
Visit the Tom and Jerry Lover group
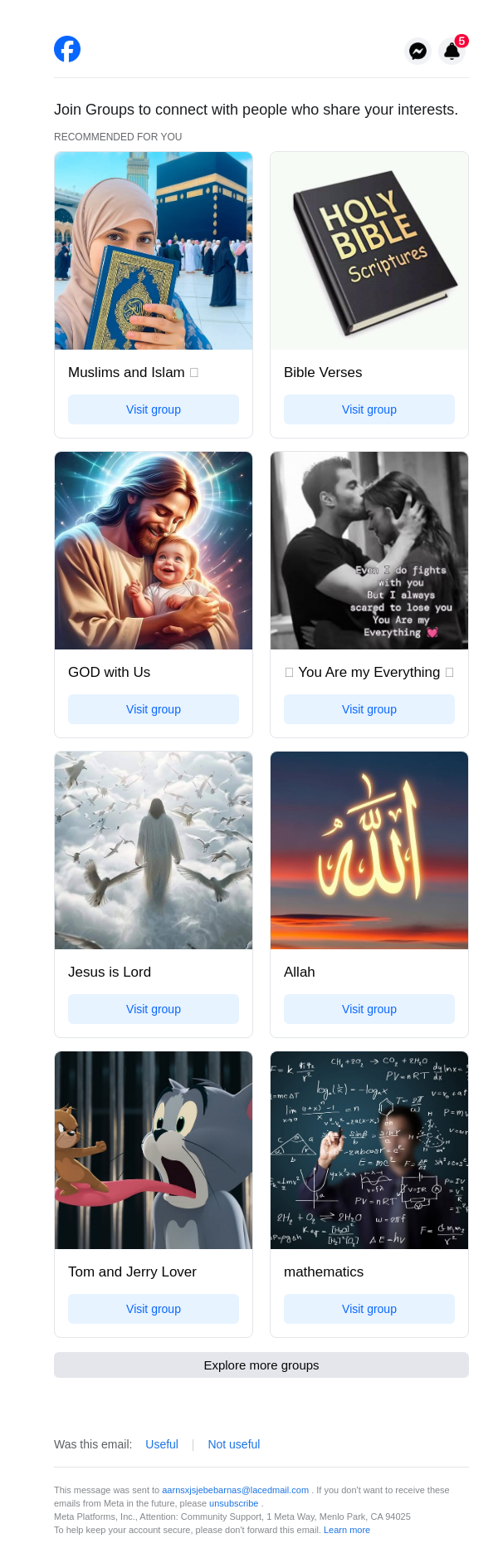[x=154, y=1309]
